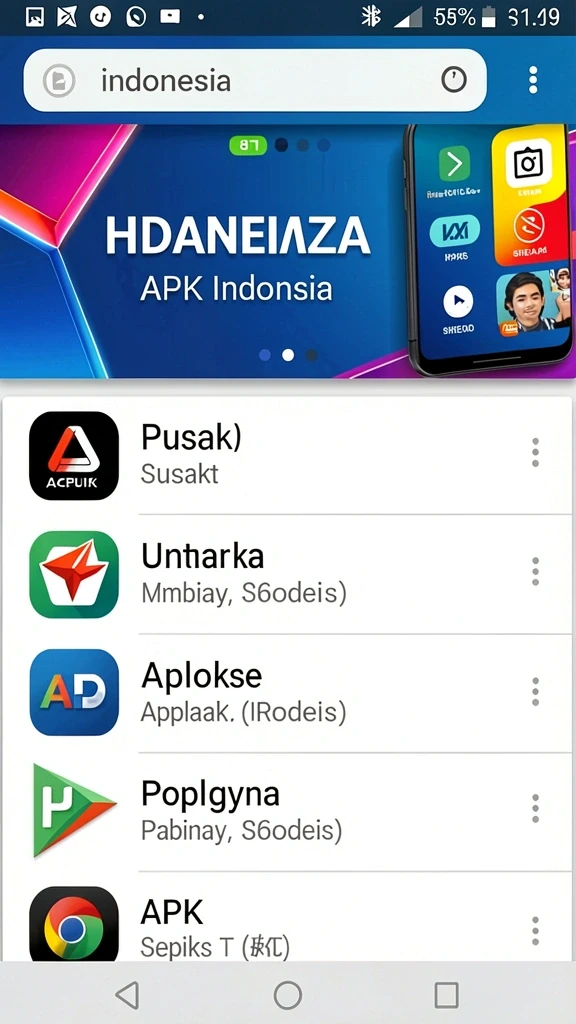The image size is (576, 1024).
Task: Tap the three-dot menu beside Poplgyna
Action: [535, 808]
